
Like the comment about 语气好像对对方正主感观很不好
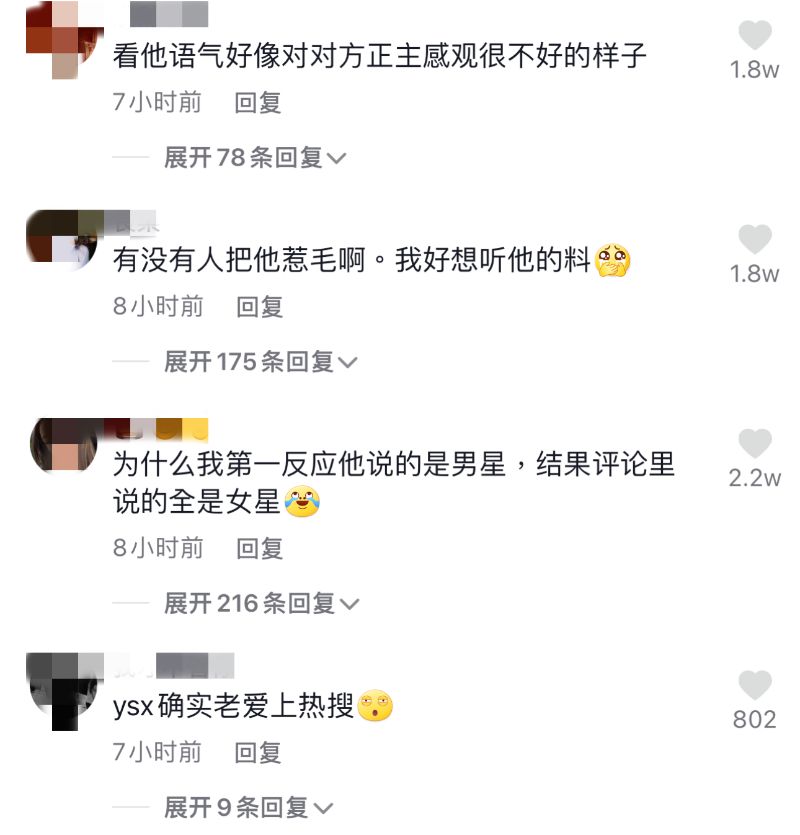(755, 37)
